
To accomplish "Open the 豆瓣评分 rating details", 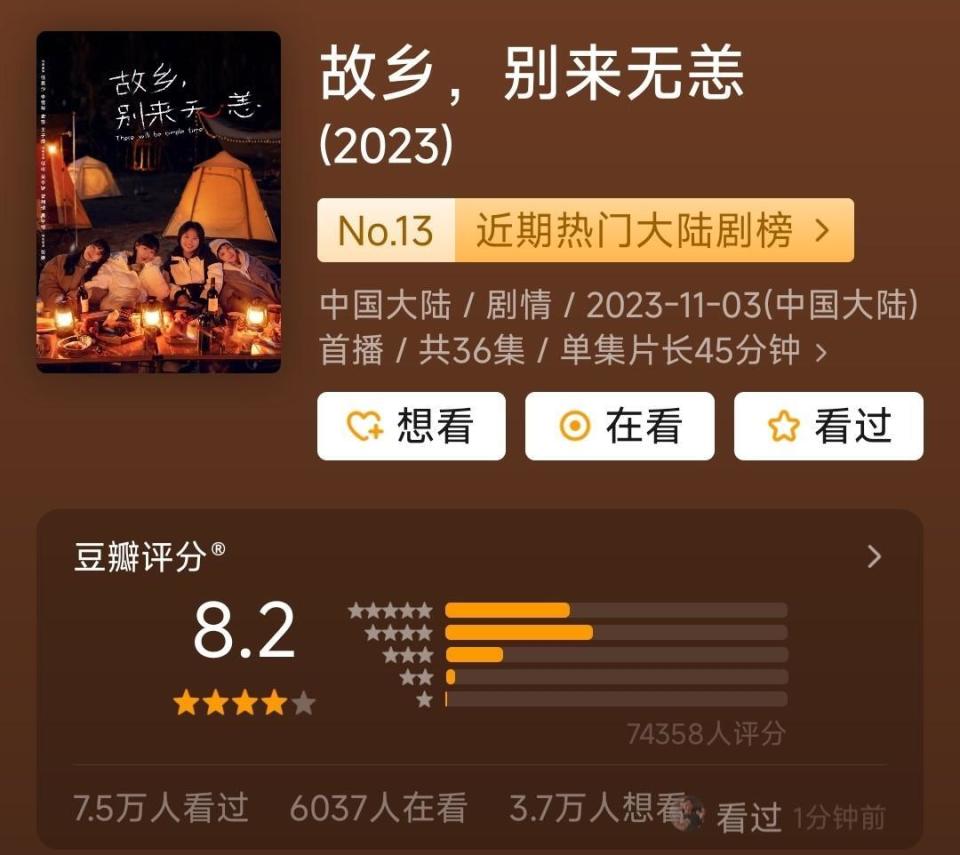I will [873, 557].
